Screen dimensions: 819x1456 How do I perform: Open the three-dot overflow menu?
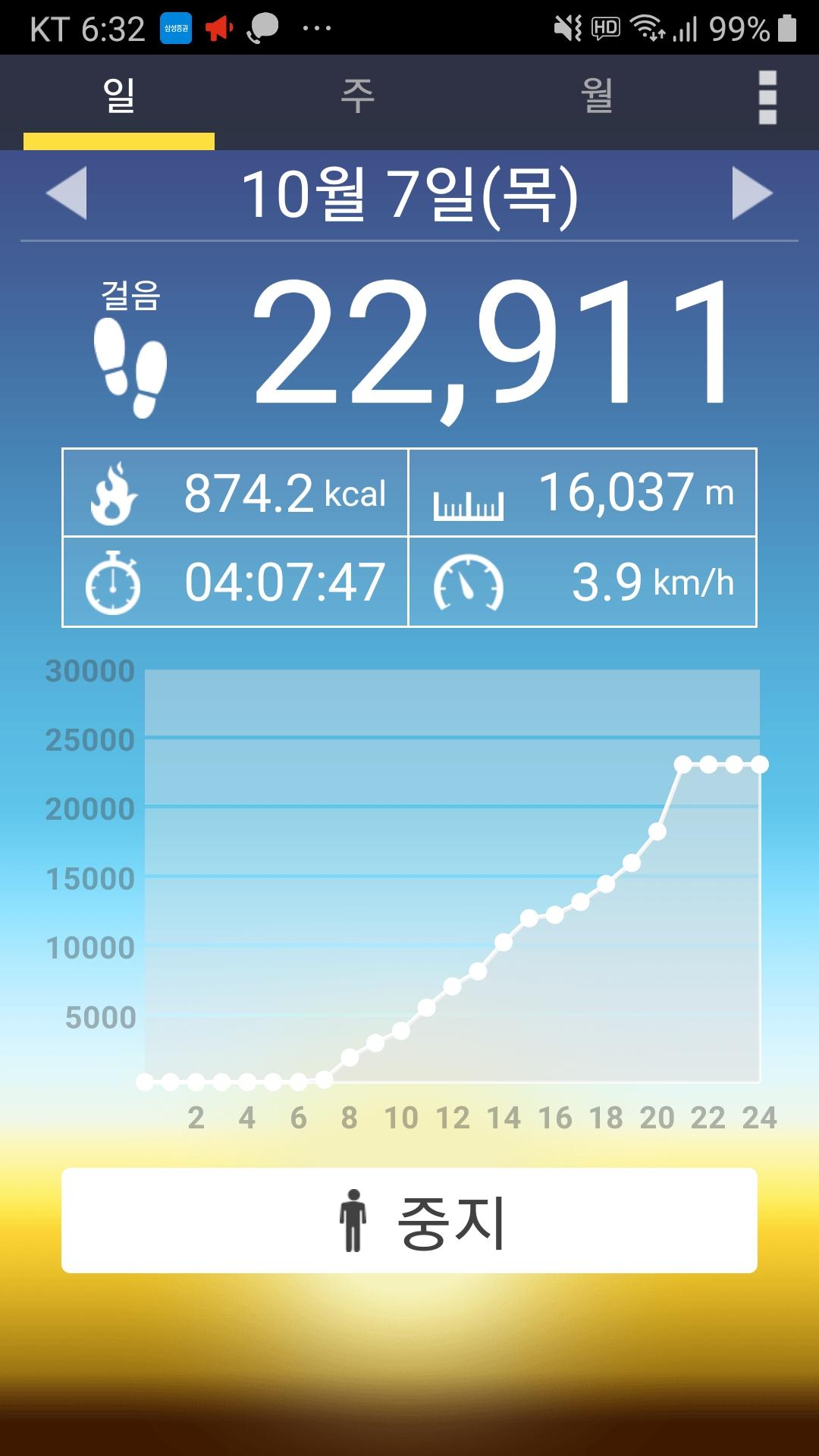[x=767, y=97]
